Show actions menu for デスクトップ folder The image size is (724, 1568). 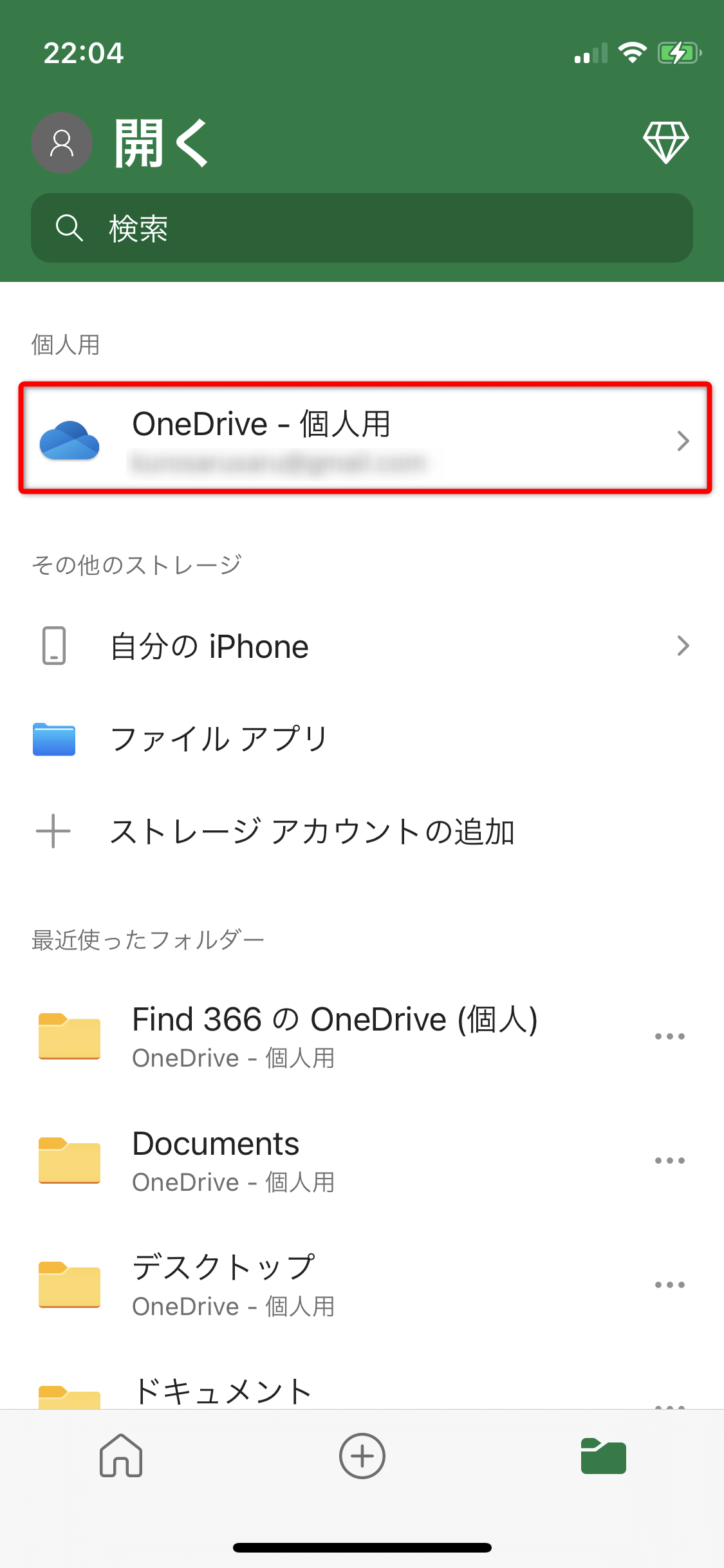tap(670, 1284)
